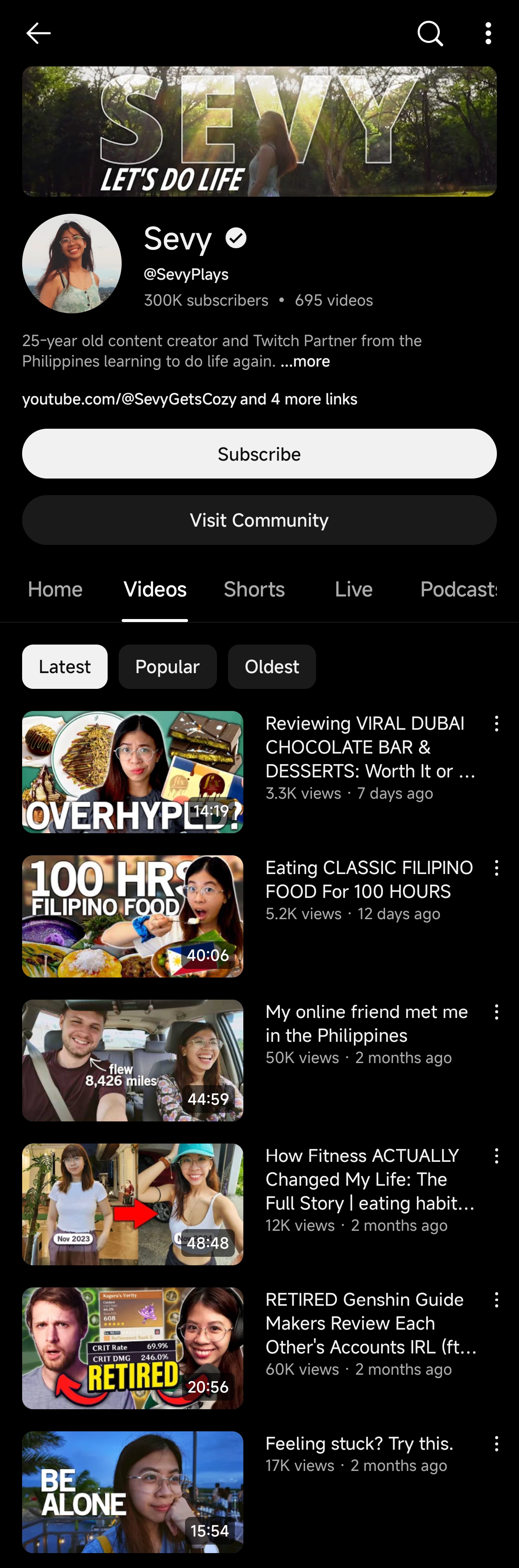Expand the channel description with more
Screen dimensions: 519x1568
click(x=305, y=361)
